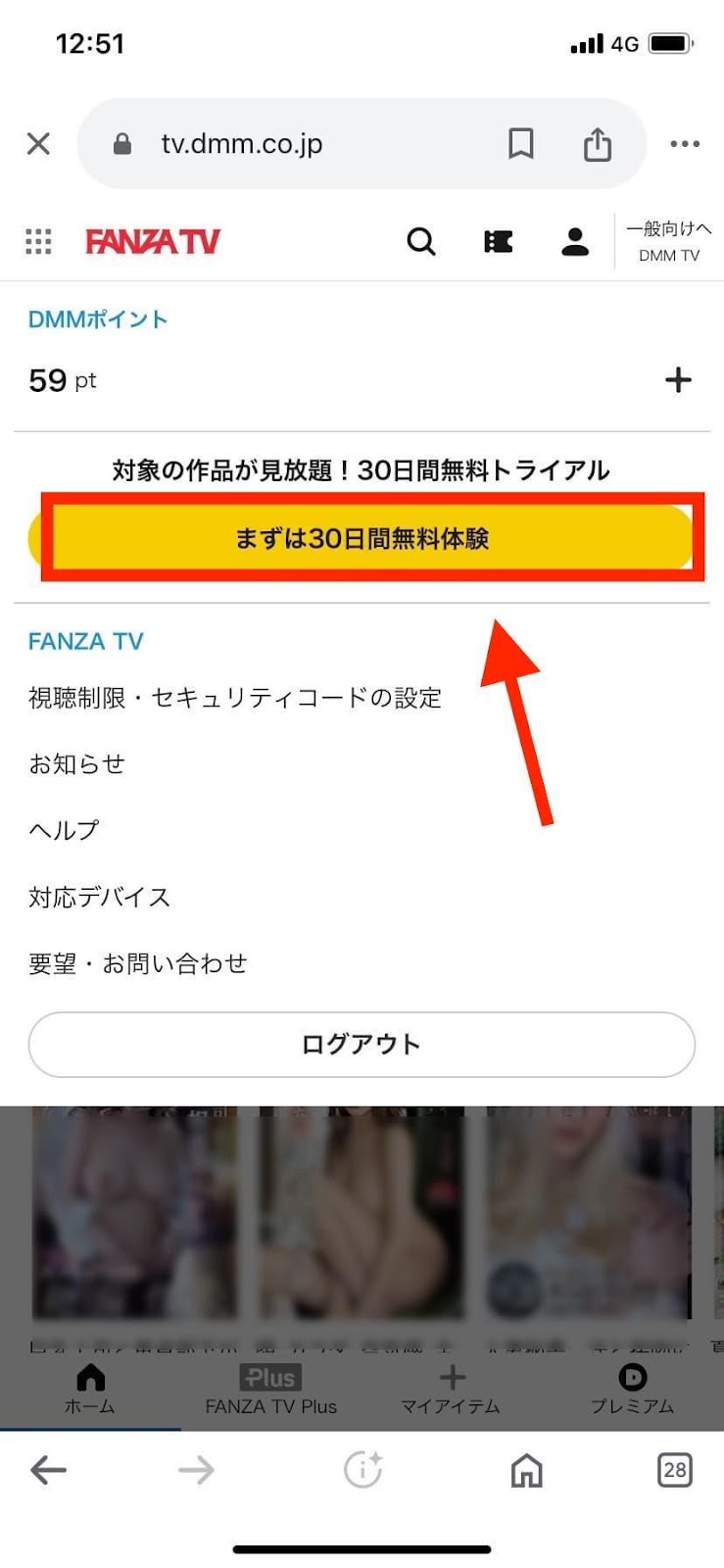Tap the account profile icon
724x1568 pixels.
point(575,241)
